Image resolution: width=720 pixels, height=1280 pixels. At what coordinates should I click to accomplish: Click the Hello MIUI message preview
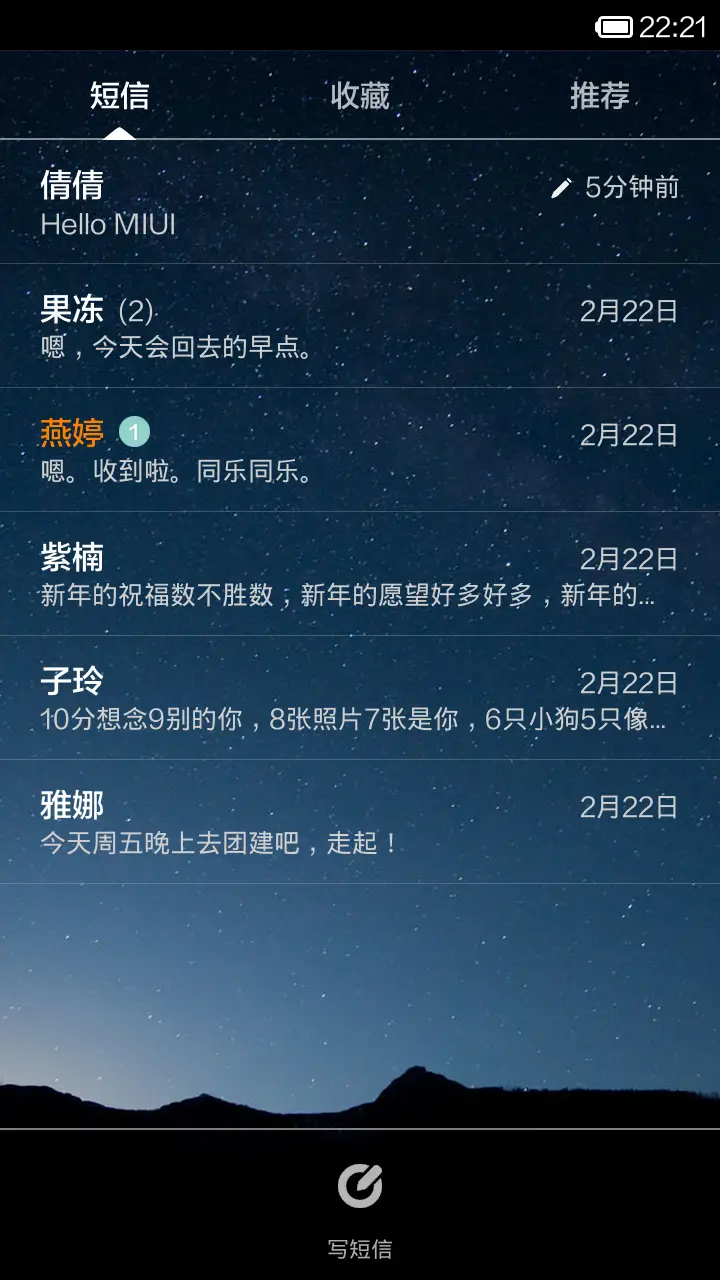pyautogui.click(x=103, y=224)
